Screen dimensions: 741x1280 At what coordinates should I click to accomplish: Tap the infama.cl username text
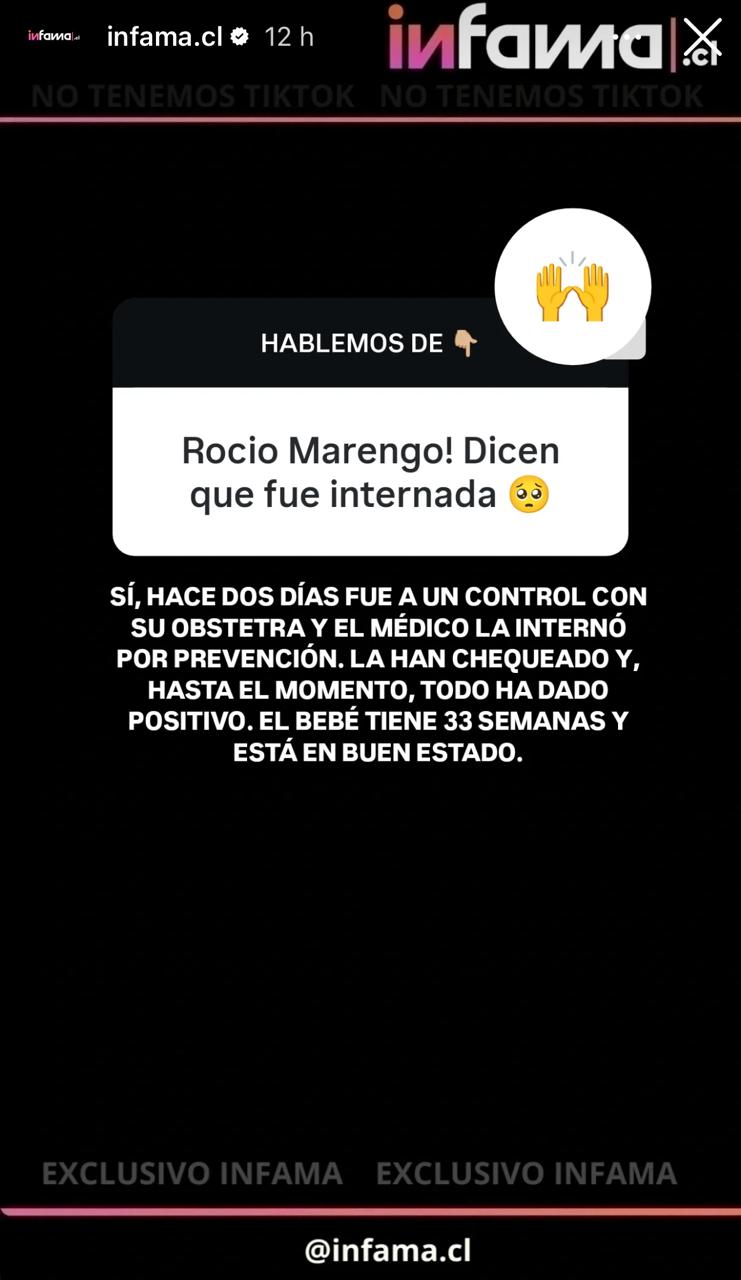click(x=166, y=35)
